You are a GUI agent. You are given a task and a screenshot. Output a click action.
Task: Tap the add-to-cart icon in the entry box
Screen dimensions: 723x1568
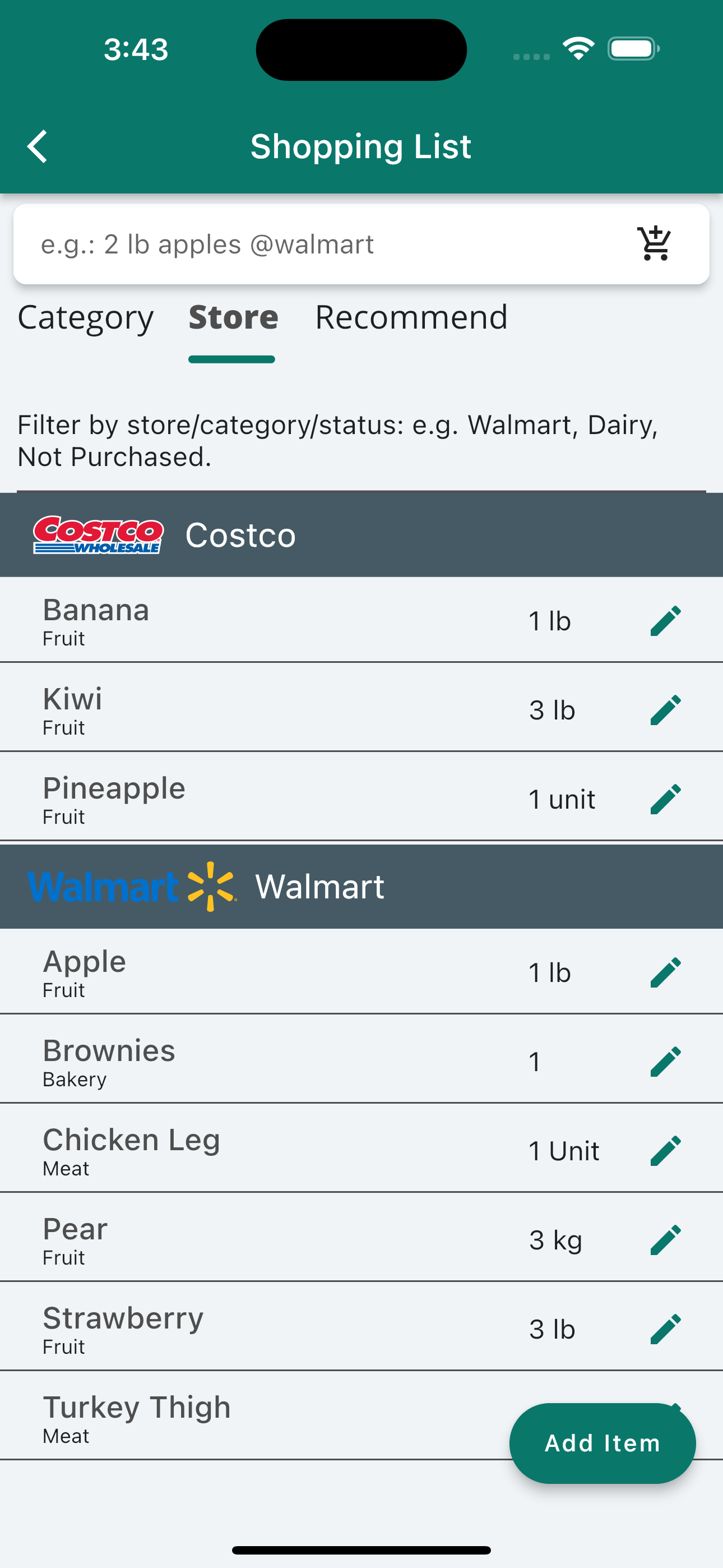(654, 244)
